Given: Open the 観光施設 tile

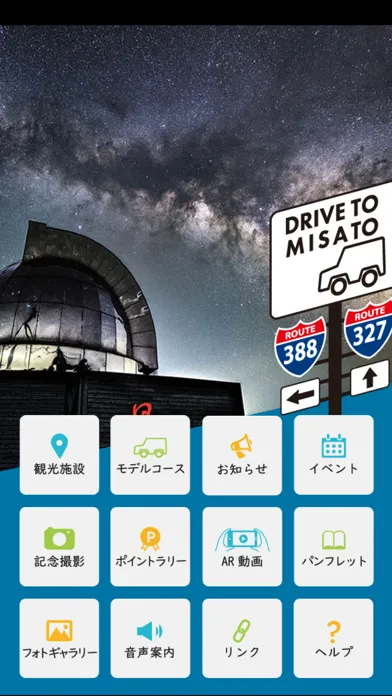Looking at the screenshot, I should [59, 455].
